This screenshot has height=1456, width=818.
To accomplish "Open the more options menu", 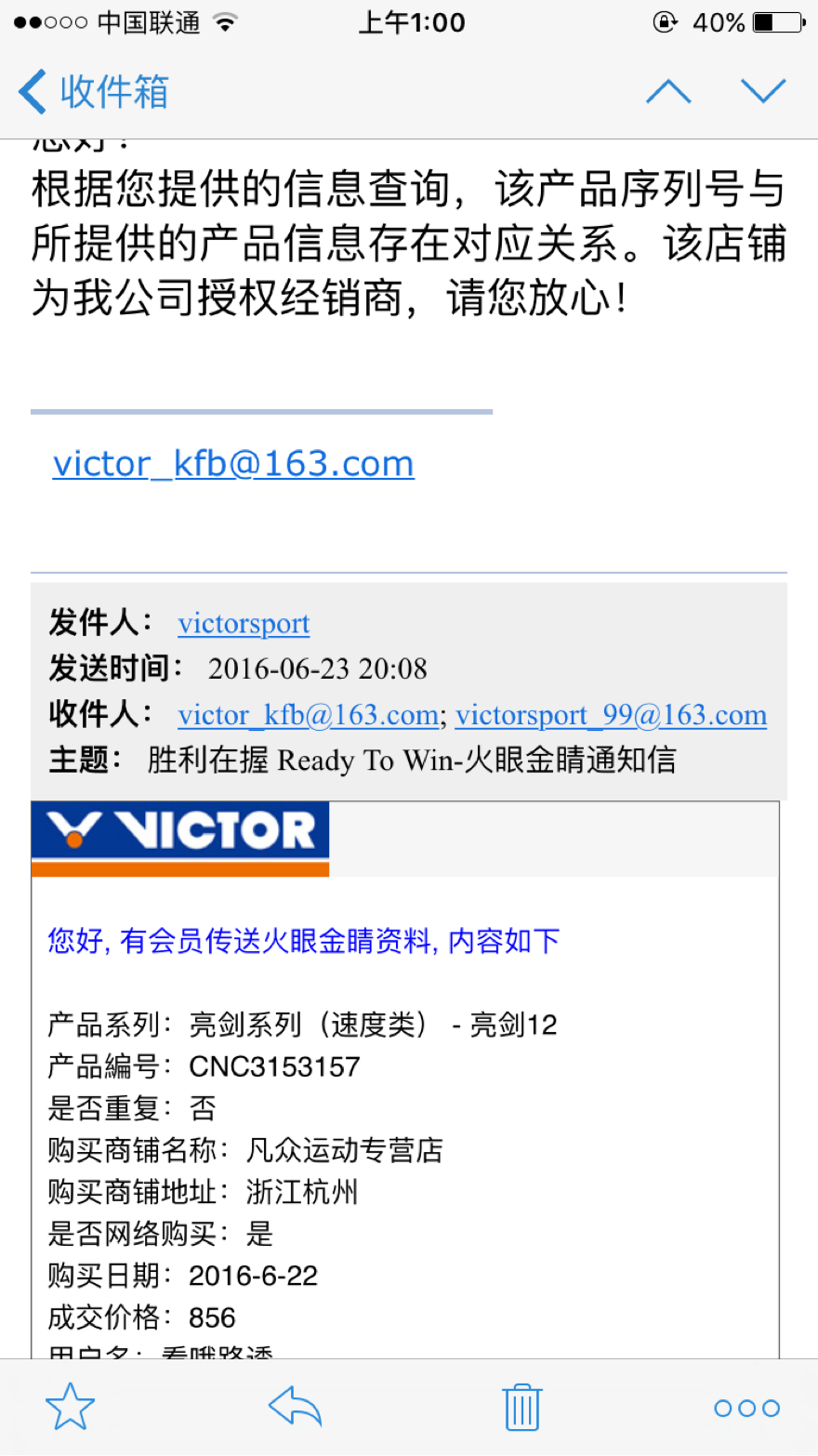I will click(x=746, y=1408).
